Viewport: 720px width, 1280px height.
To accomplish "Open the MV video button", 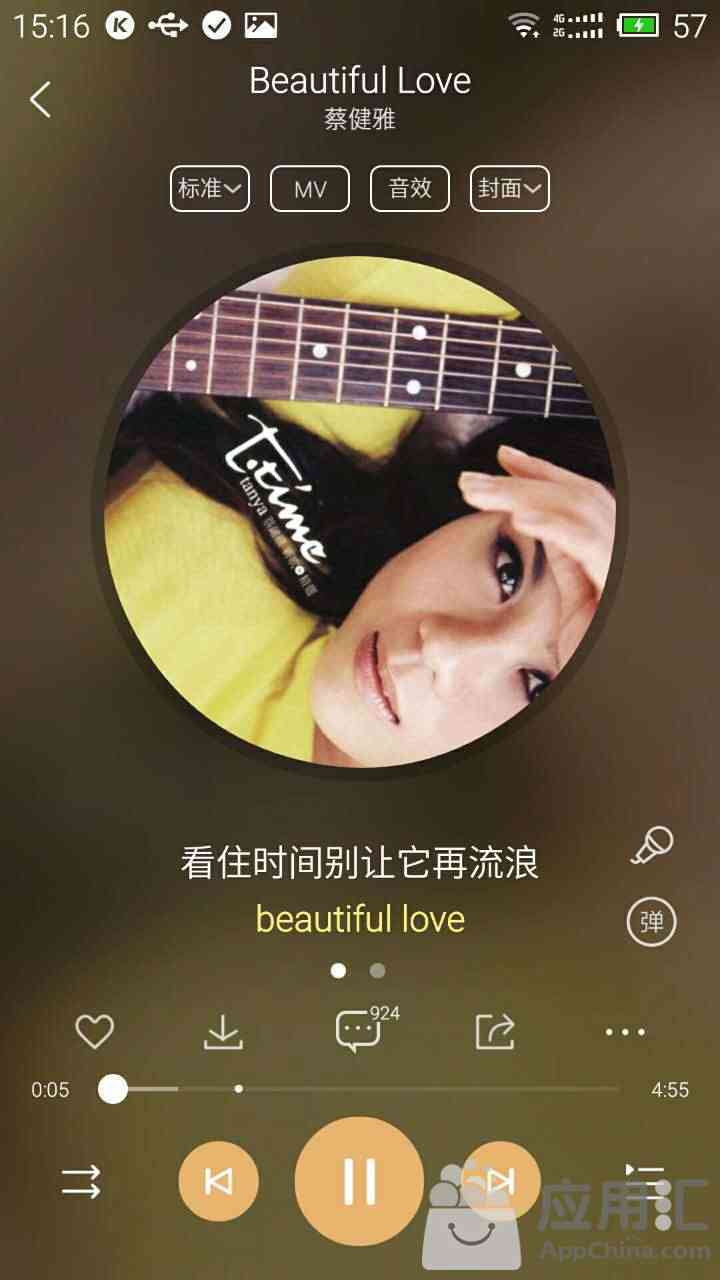I will [x=310, y=189].
